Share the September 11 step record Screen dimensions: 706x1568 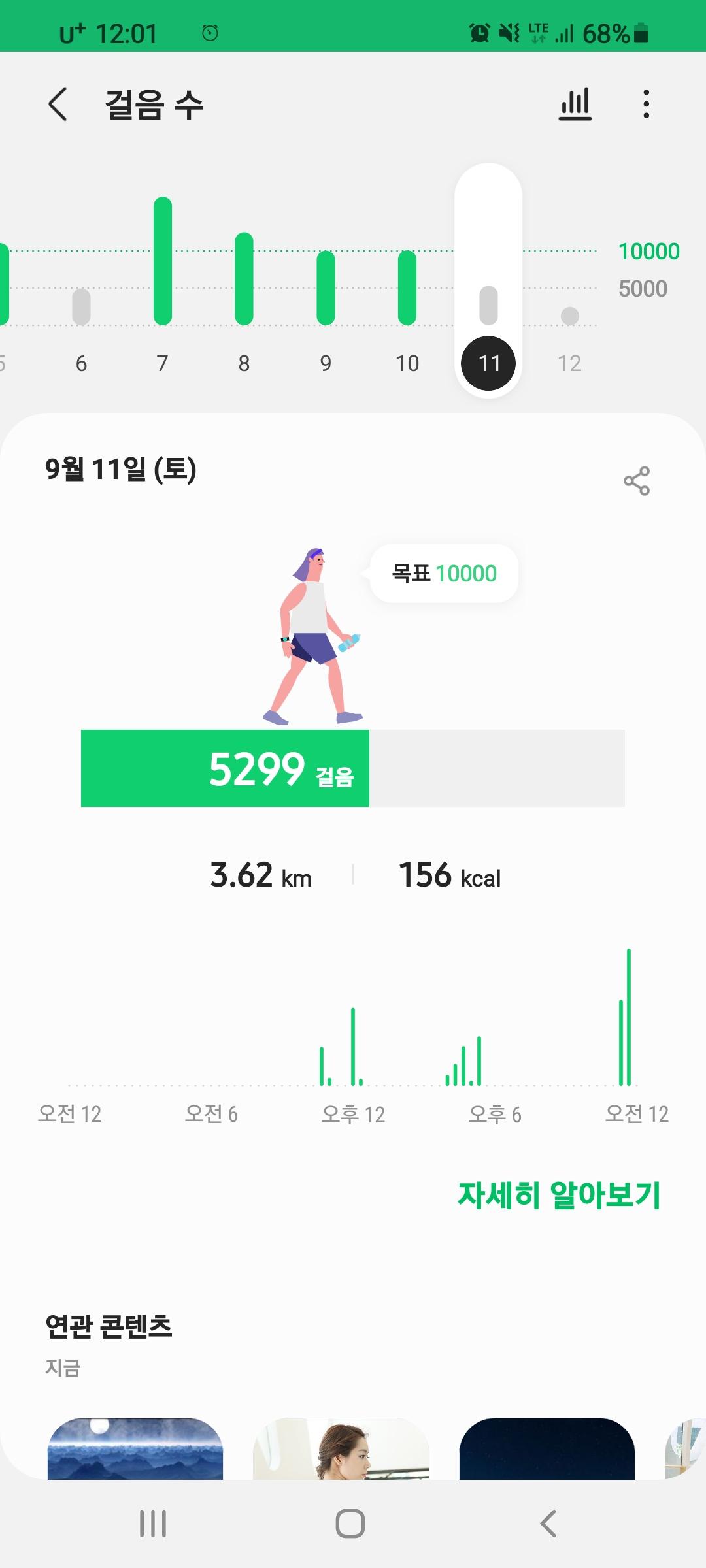[x=636, y=482]
